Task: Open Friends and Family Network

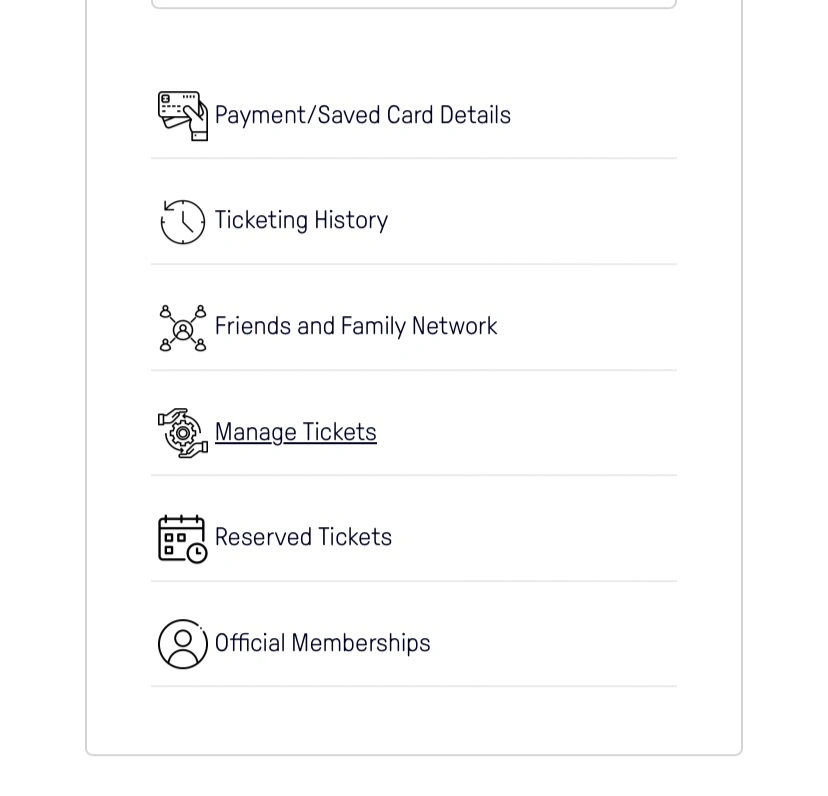Action: (355, 327)
